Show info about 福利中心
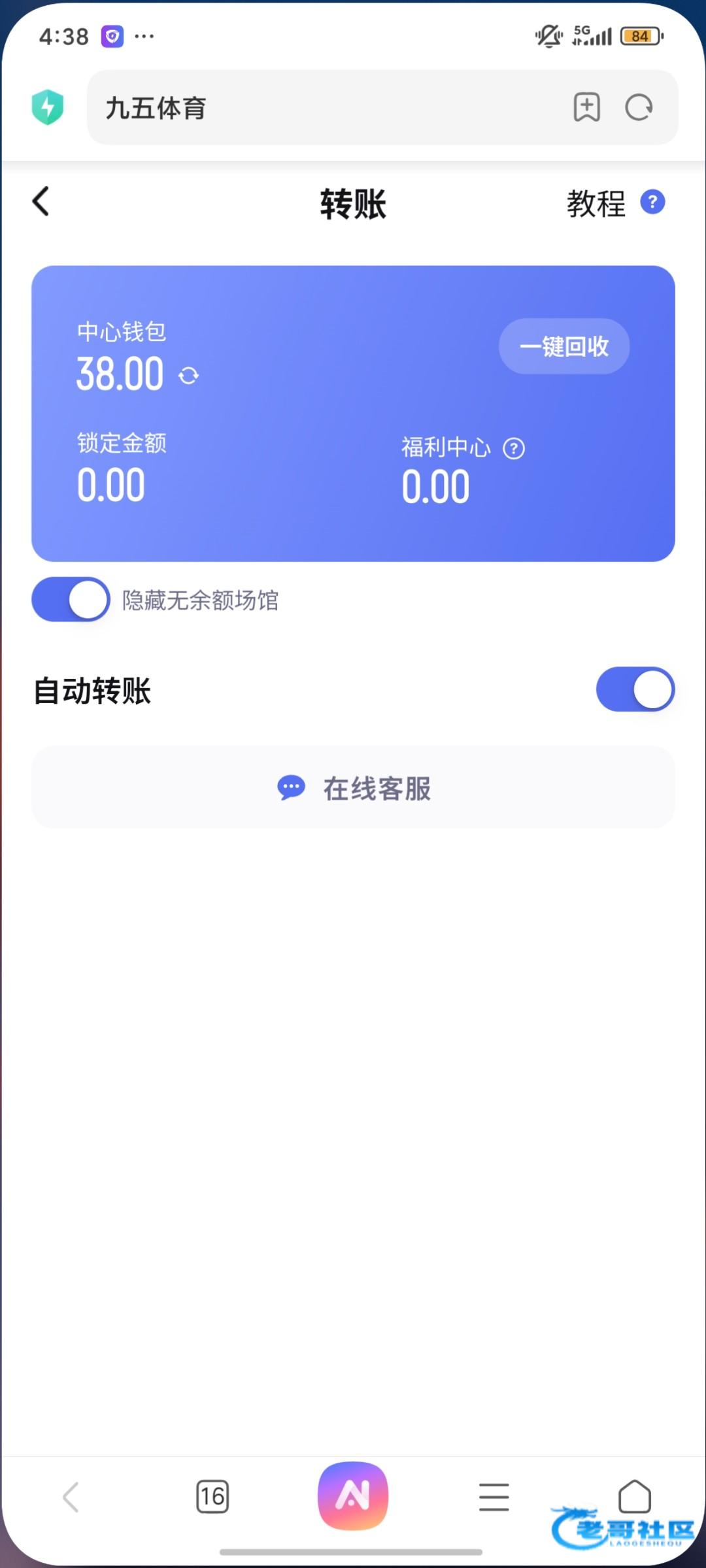The width and height of the screenshot is (706, 1568). (514, 449)
